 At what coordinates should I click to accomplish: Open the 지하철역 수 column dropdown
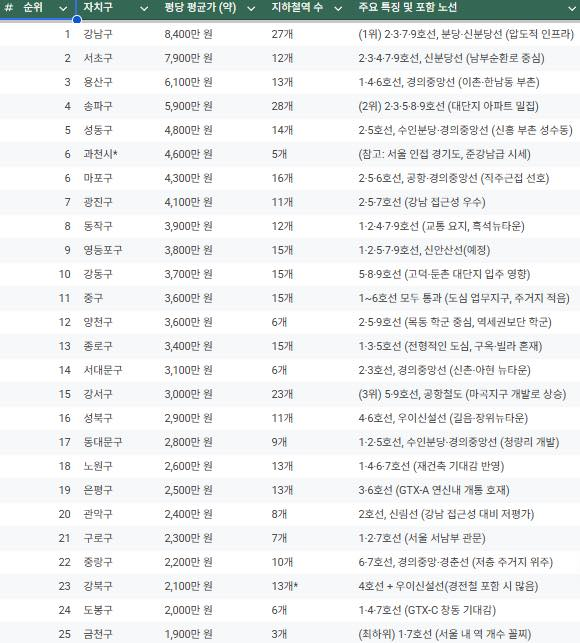tap(338, 8)
